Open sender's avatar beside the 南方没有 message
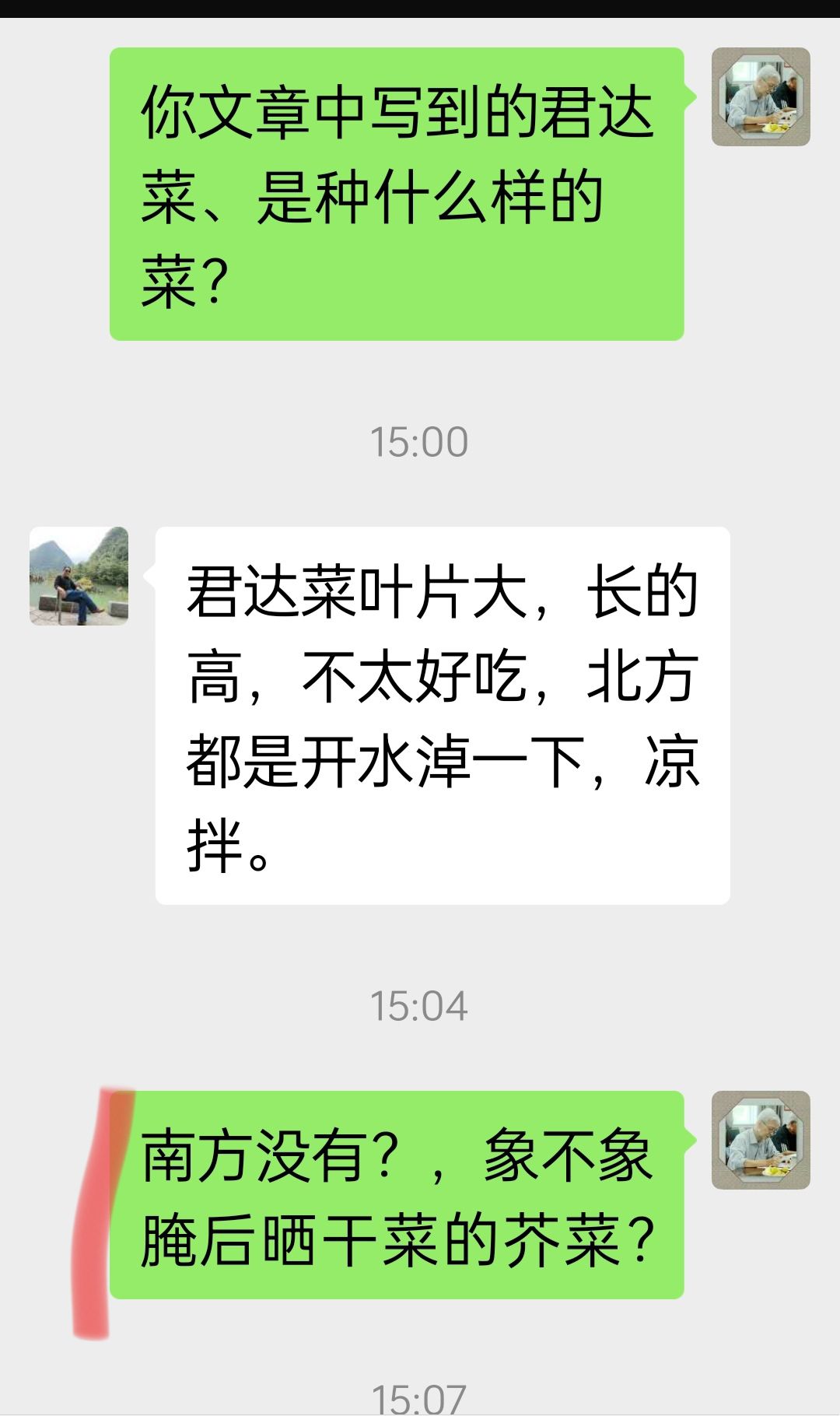 (761, 1140)
